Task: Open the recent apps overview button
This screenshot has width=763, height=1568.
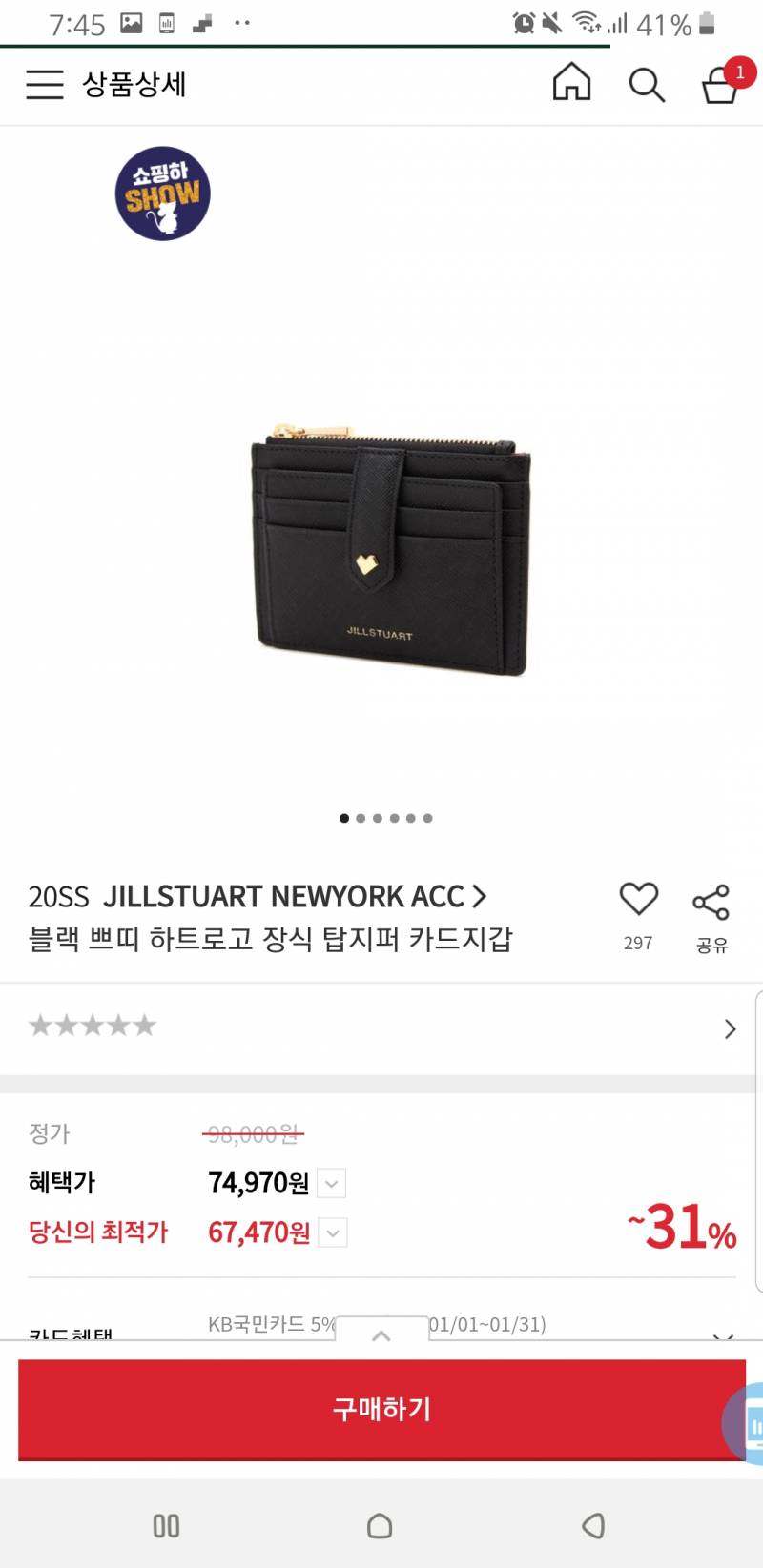Action: click(x=165, y=1524)
